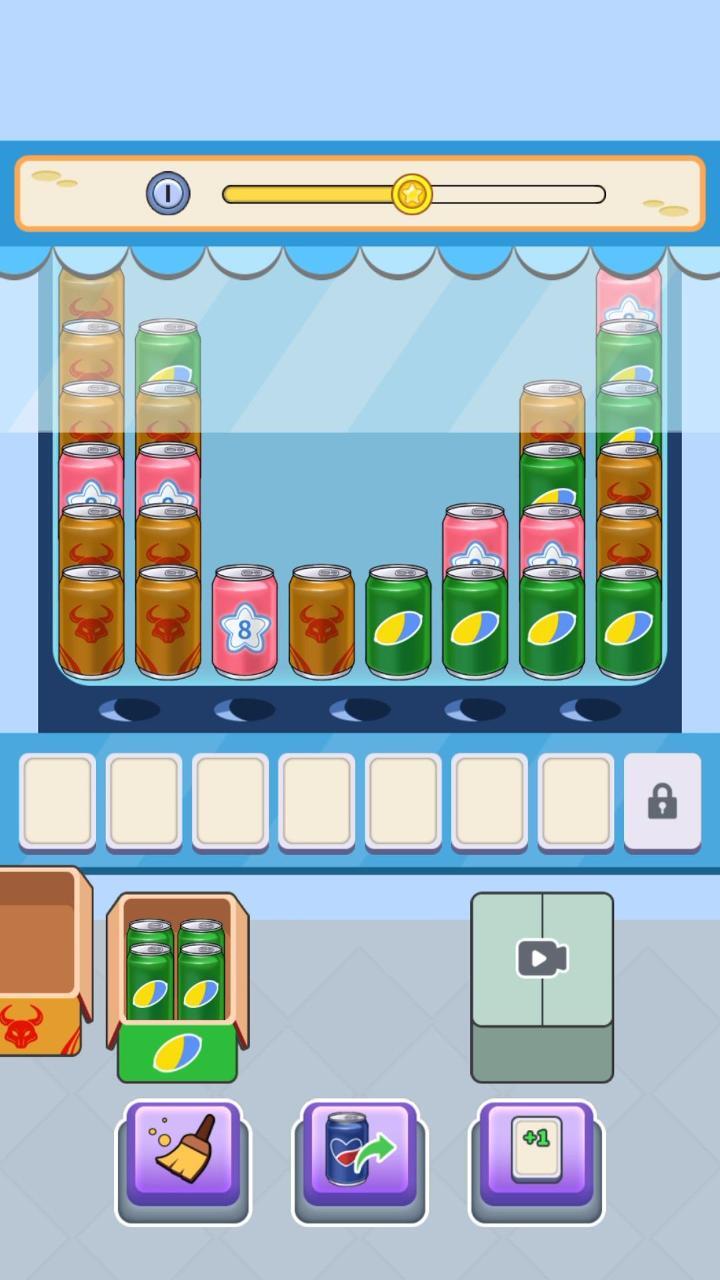Use the plus one slot booster
Screen dimensions: 720x1280
(x=537, y=1153)
